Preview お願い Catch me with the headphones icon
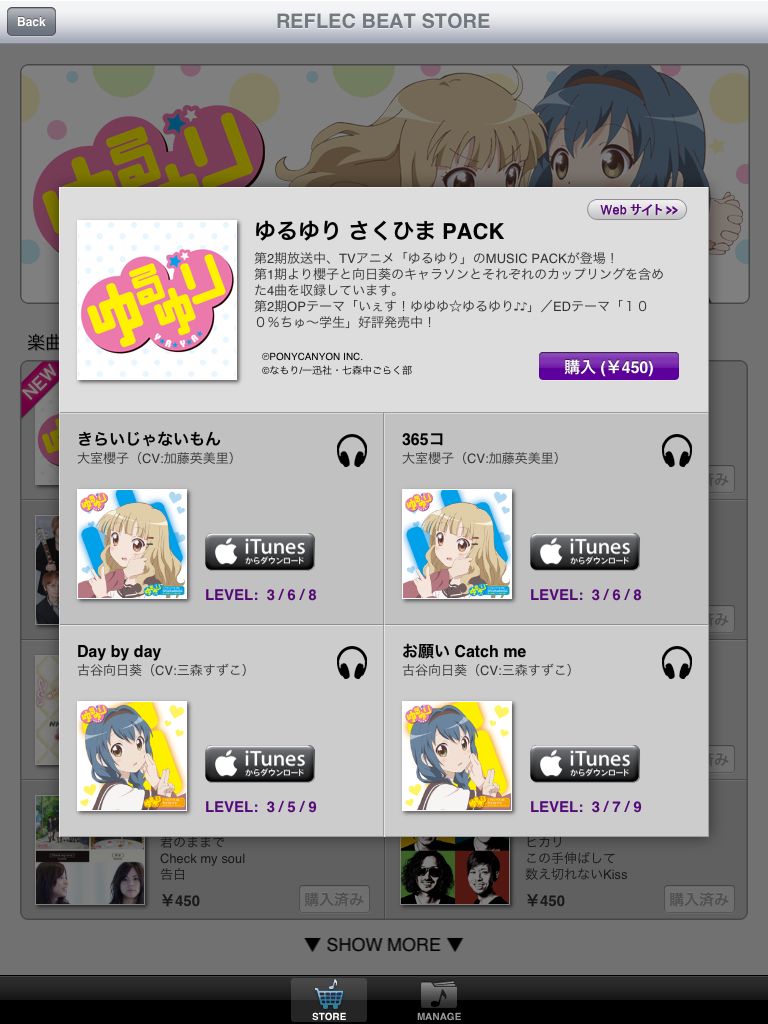768x1024 pixels. 677,663
